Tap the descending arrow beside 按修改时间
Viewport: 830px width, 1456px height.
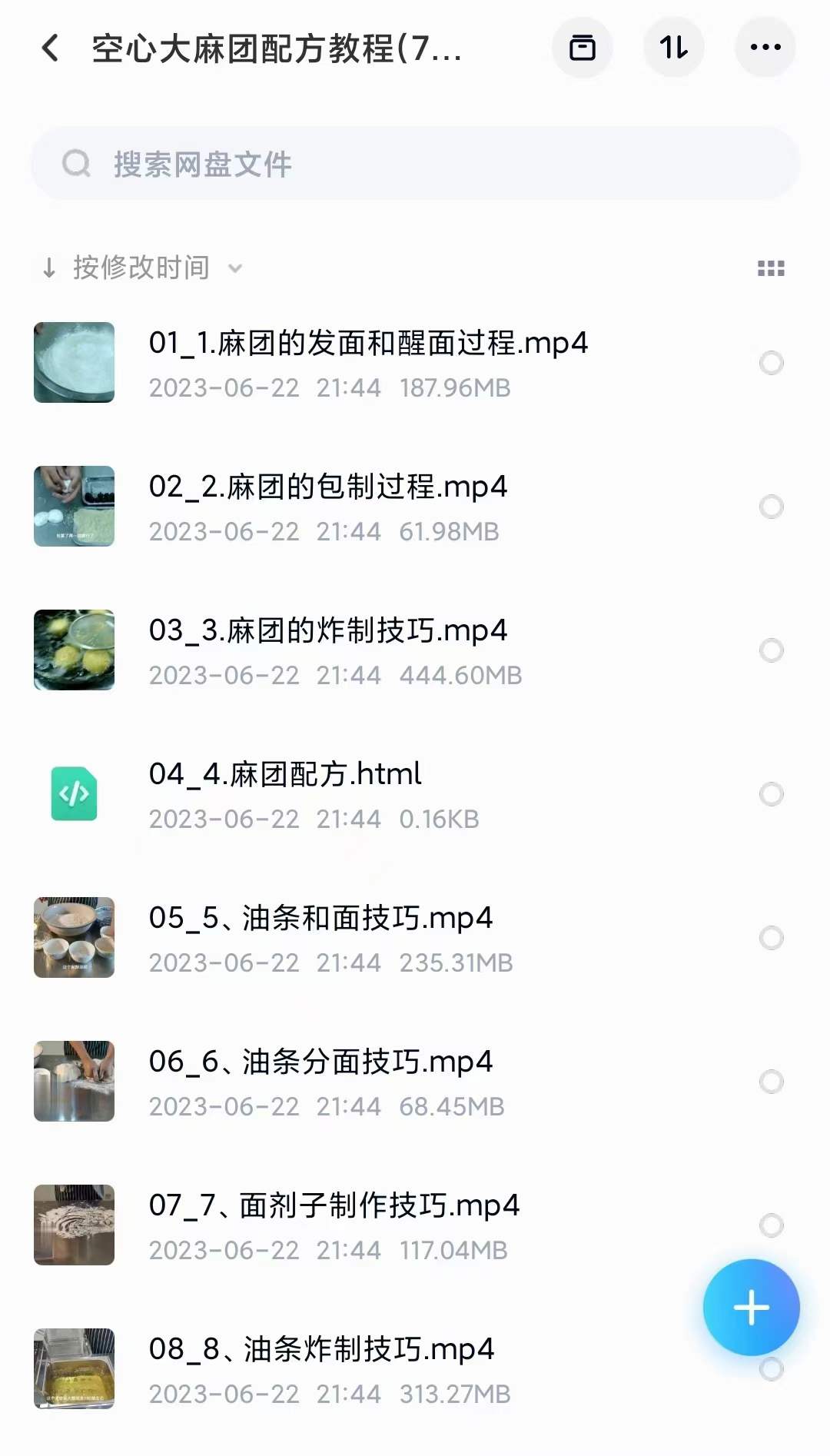coord(48,268)
